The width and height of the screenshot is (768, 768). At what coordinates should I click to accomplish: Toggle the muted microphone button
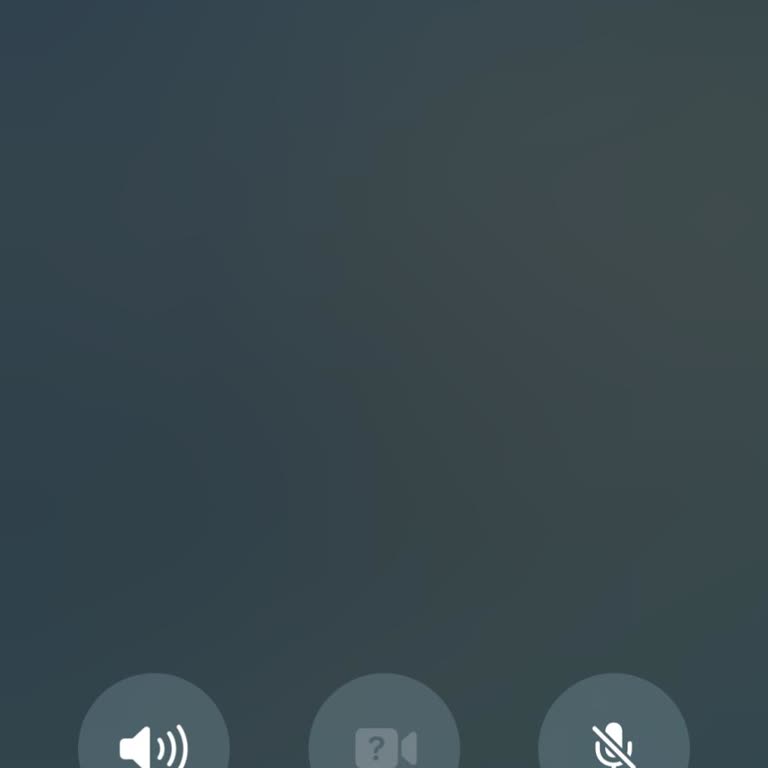pyautogui.click(x=614, y=742)
